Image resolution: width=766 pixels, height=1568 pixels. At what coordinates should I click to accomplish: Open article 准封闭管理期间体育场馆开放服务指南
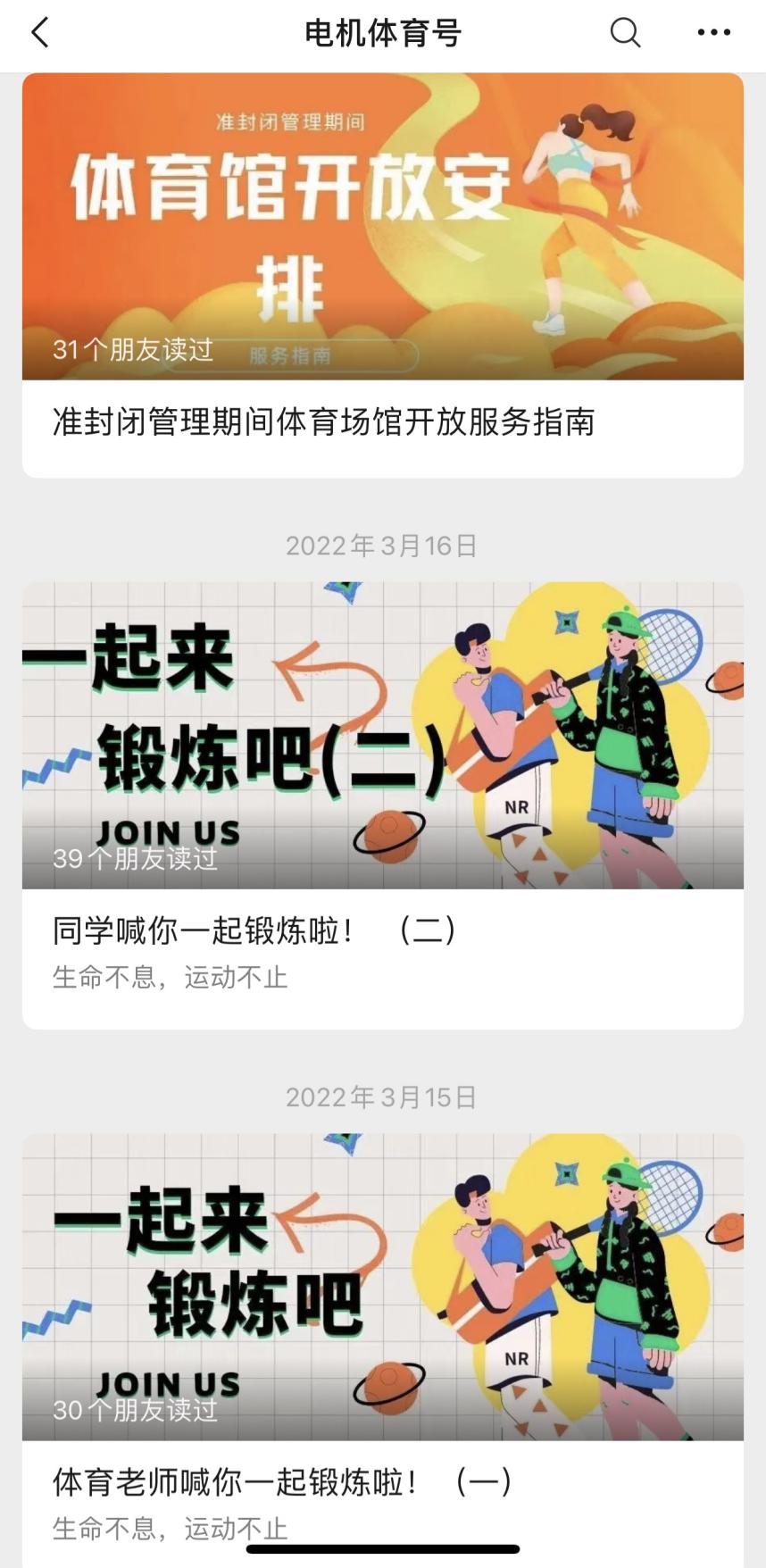coord(323,421)
